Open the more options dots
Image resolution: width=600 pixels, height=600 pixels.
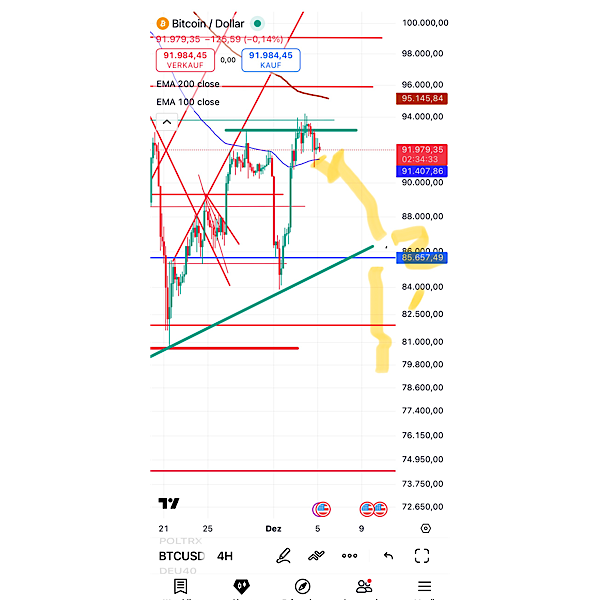coord(350,556)
